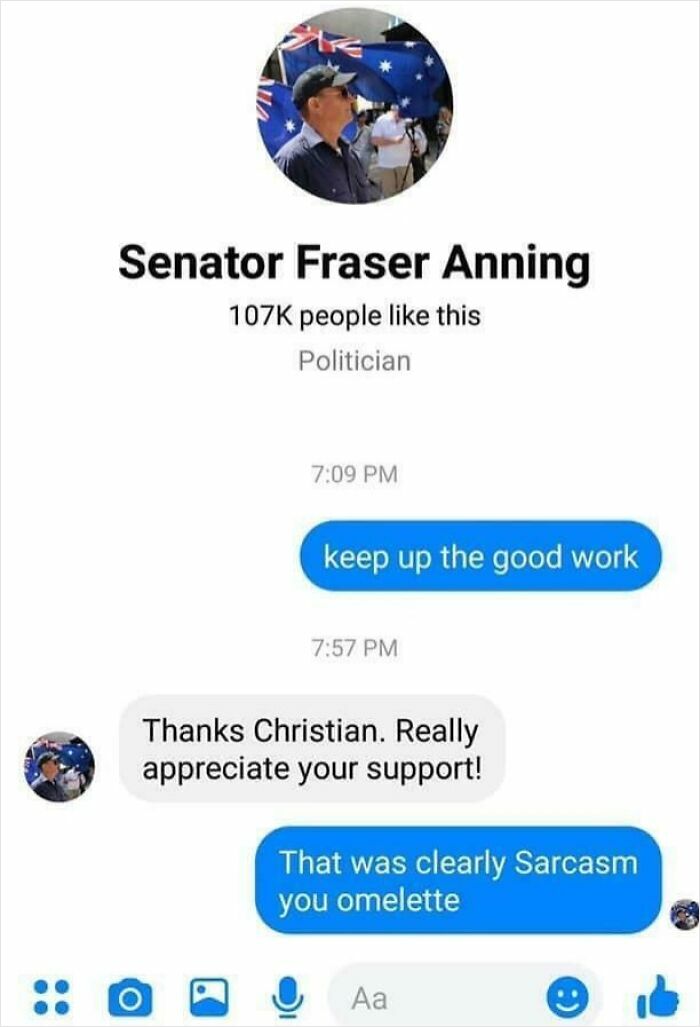The width and height of the screenshot is (700, 1027).
Task: Launch the camera from the chat bar
Action: pyautogui.click(x=127, y=996)
